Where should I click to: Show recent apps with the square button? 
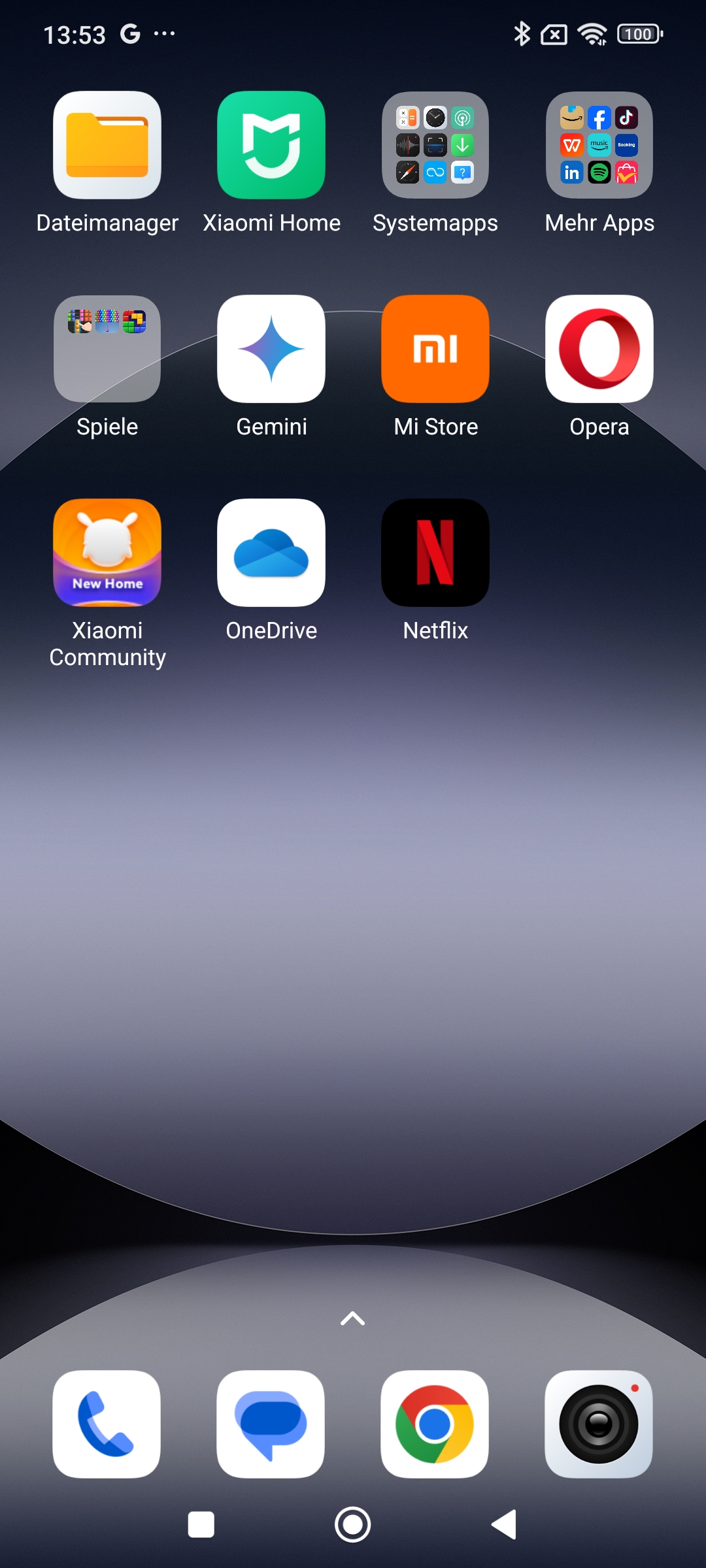(x=201, y=1525)
